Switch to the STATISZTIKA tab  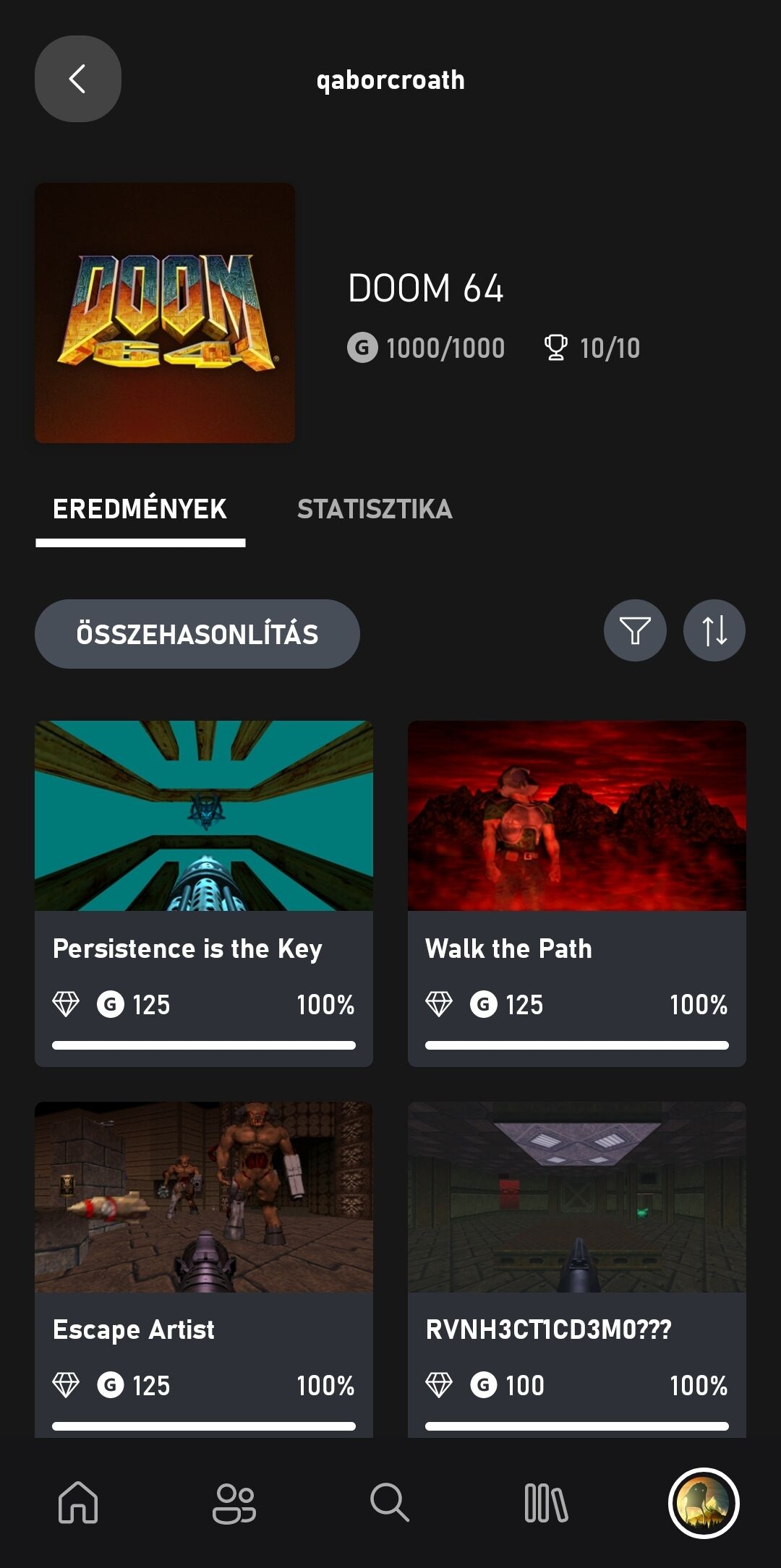(375, 509)
